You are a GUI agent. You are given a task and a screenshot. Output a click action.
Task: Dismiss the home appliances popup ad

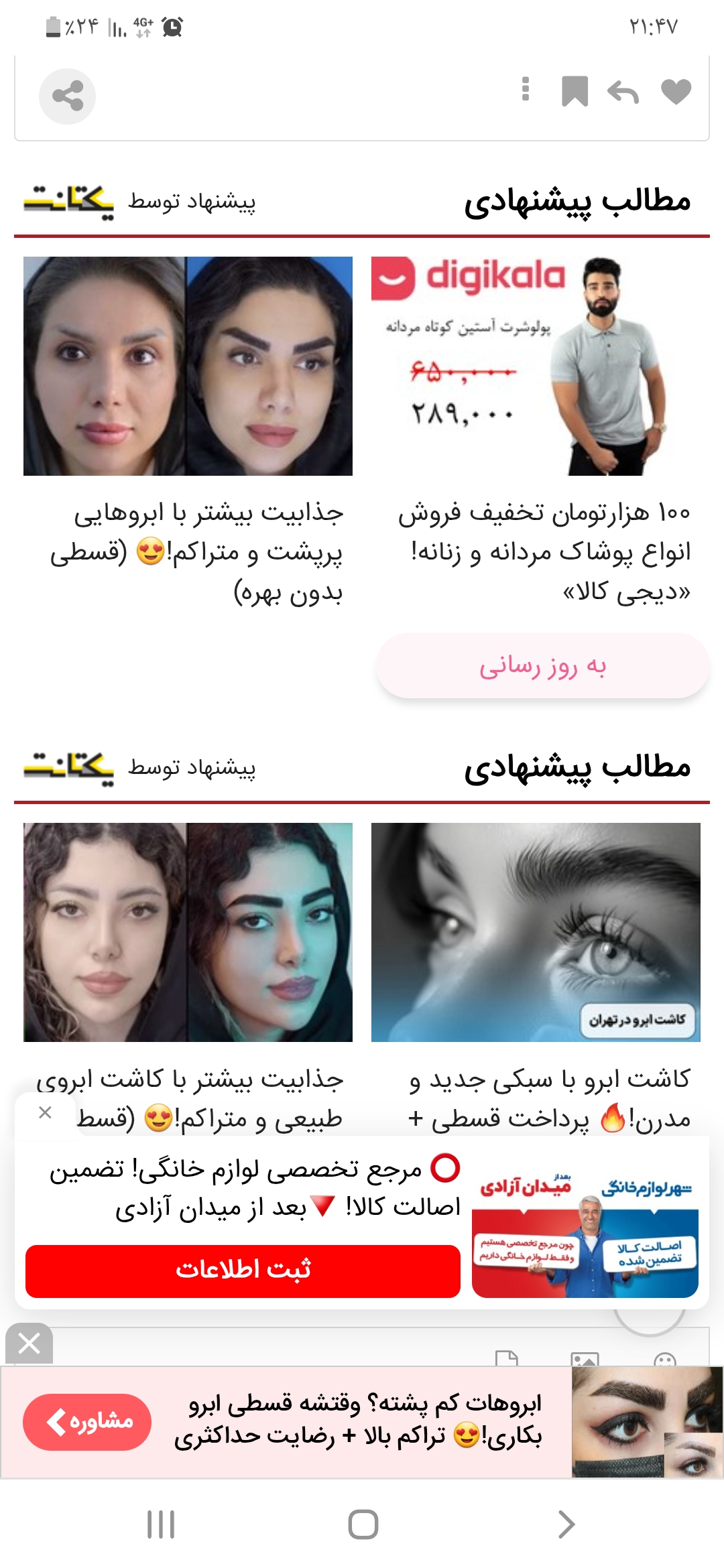click(x=45, y=1113)
